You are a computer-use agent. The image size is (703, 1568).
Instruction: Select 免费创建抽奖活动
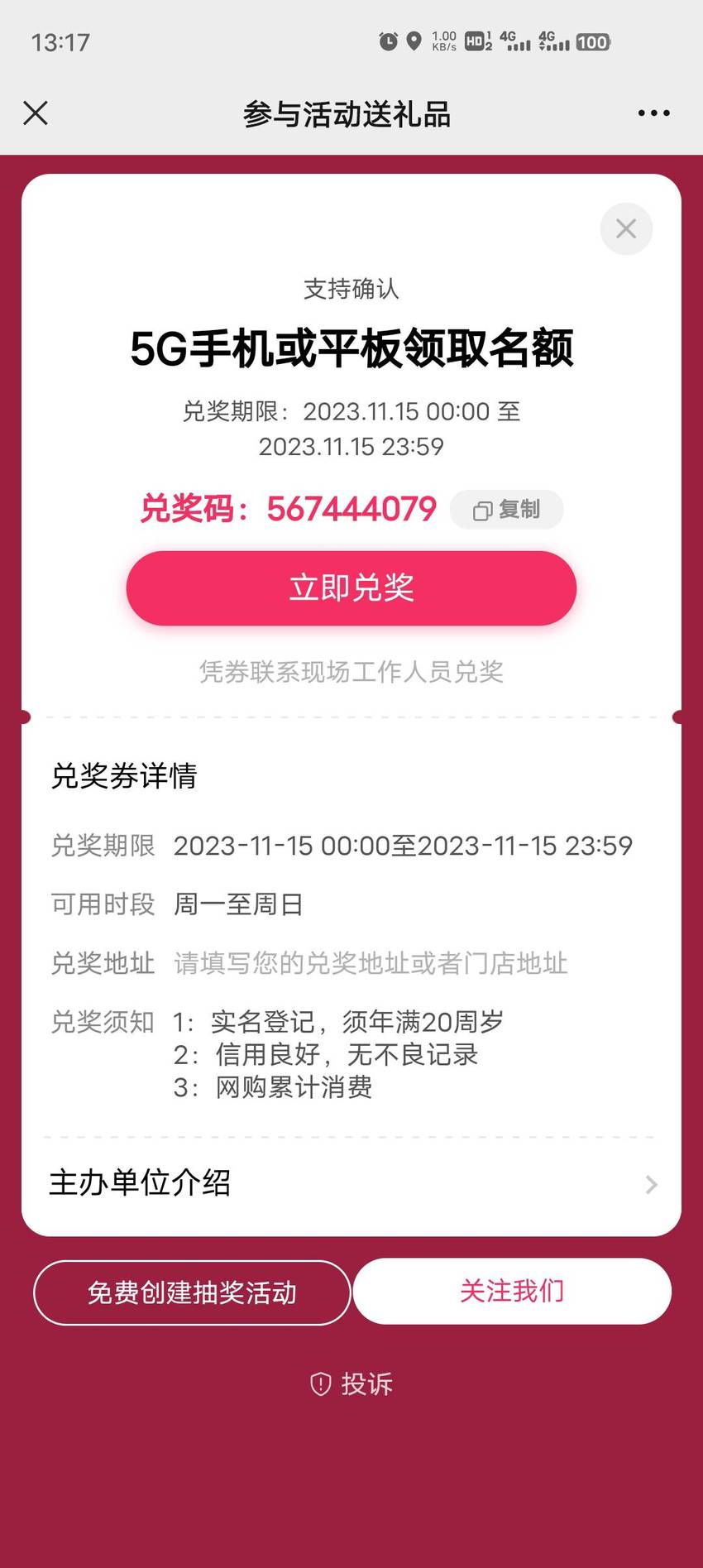point(192,1292)
